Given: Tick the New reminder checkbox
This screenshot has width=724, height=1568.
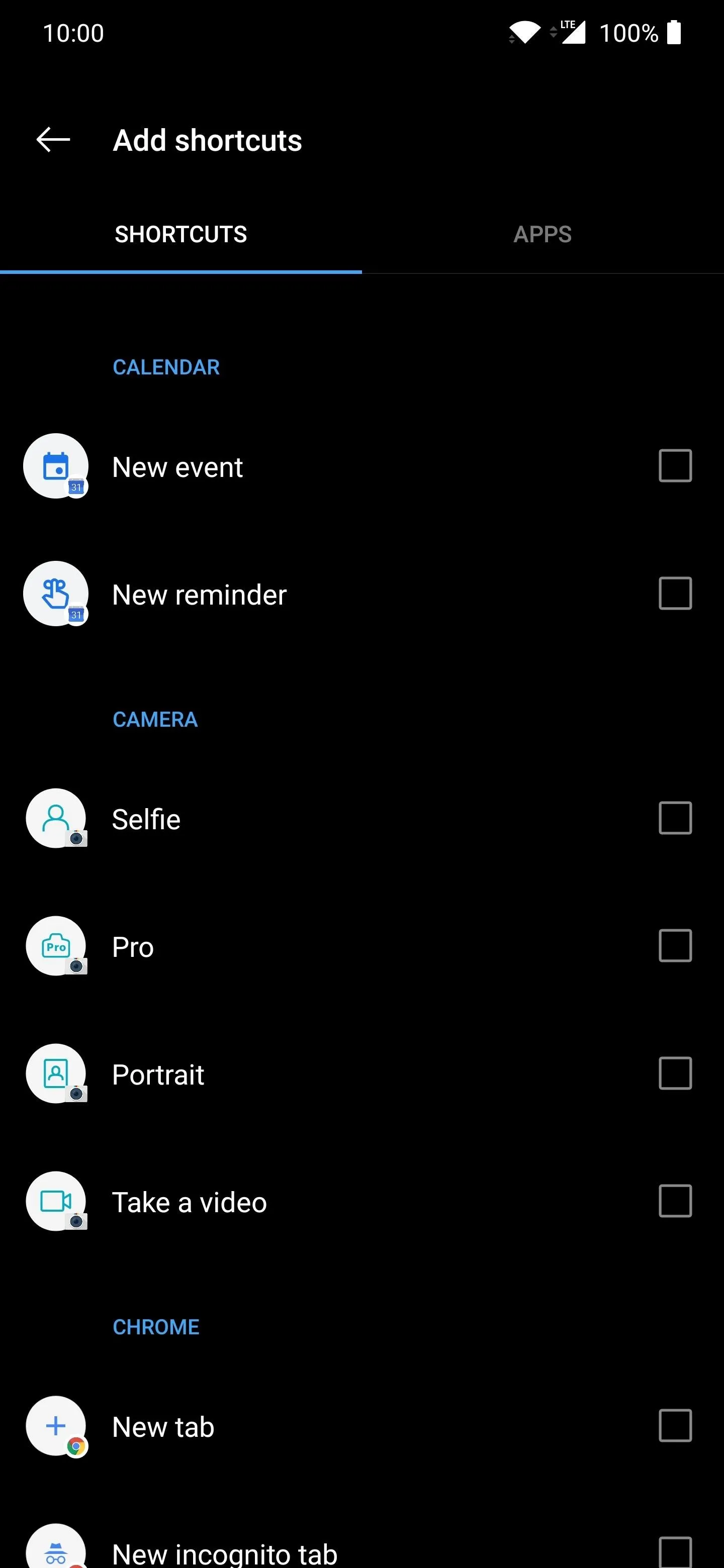Looking at the screenshot, I should (x=675, y=594).
